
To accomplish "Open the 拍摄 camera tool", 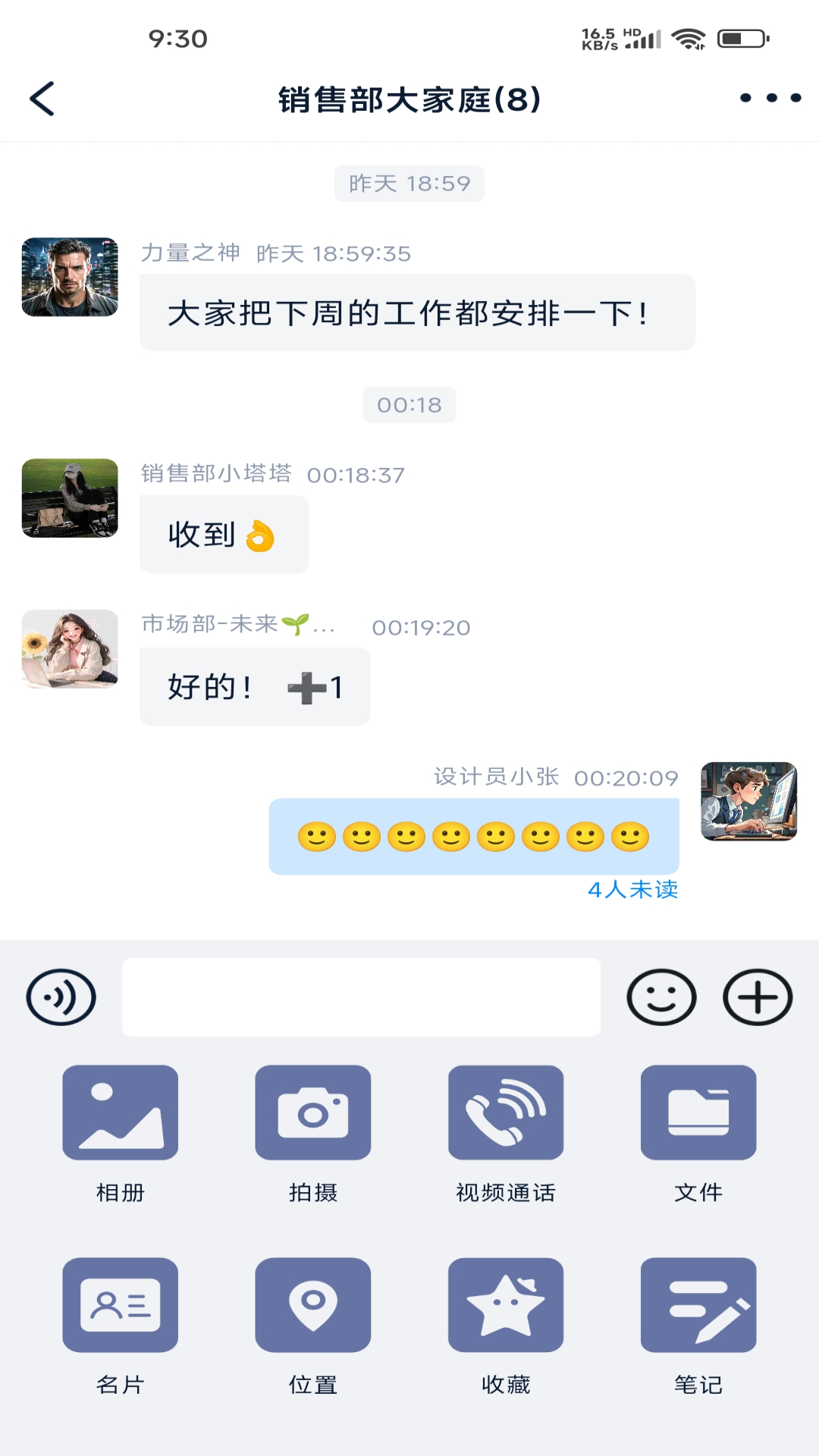I will (x=313, y=1113).
